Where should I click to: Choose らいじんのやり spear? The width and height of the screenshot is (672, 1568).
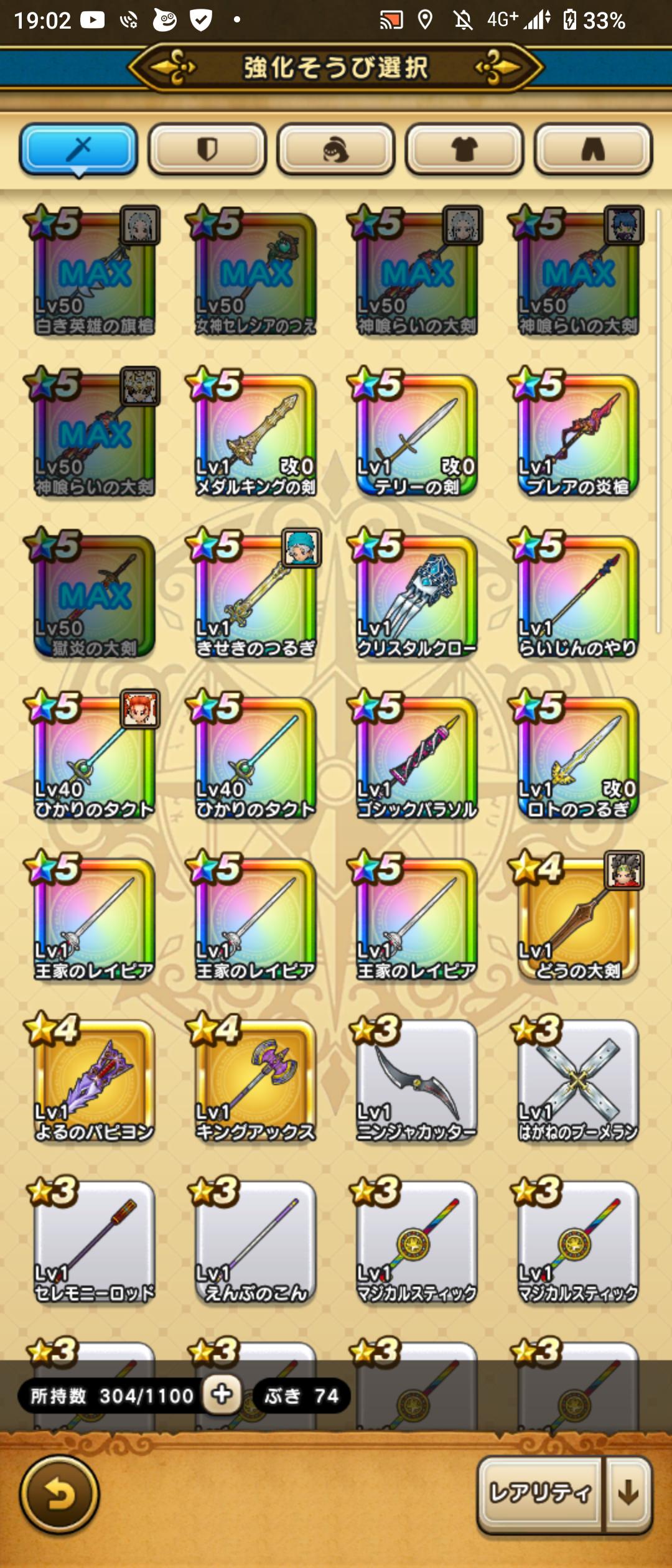tap(577, 596)
